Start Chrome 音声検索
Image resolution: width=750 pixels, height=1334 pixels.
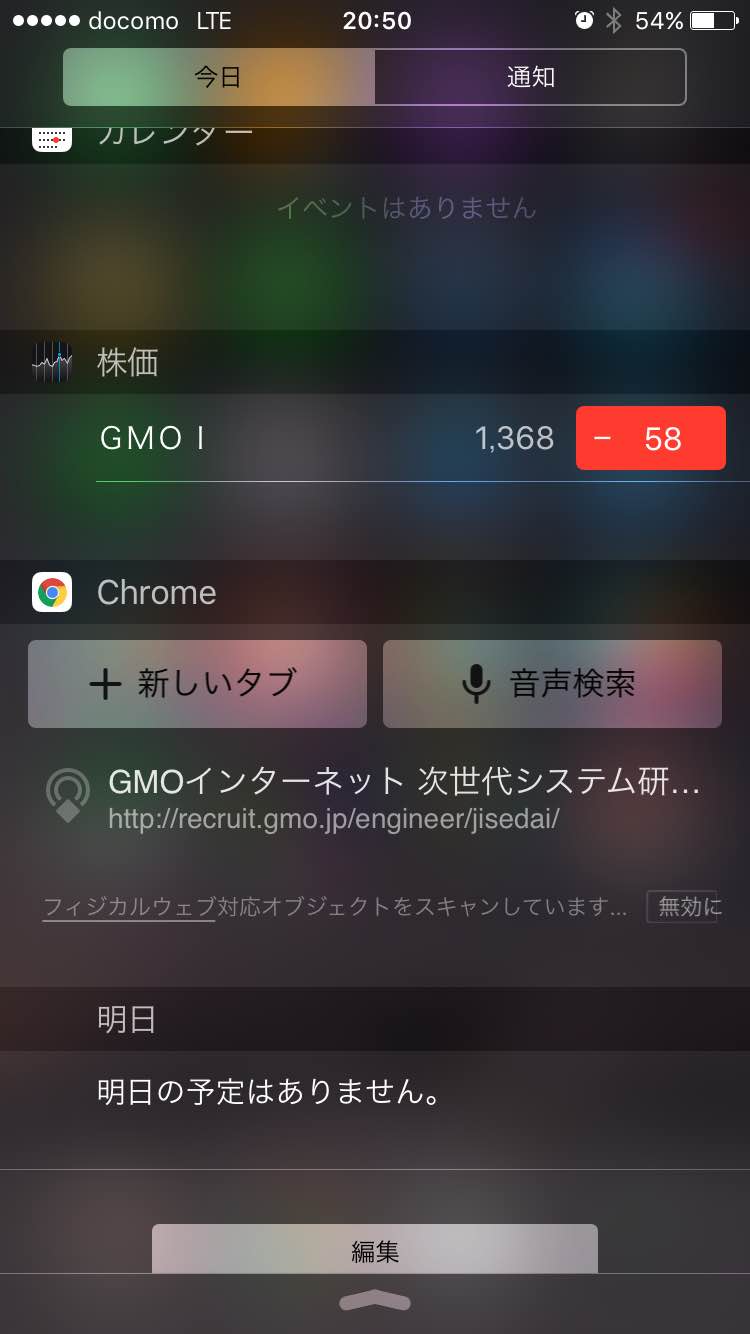coord(552,684)
